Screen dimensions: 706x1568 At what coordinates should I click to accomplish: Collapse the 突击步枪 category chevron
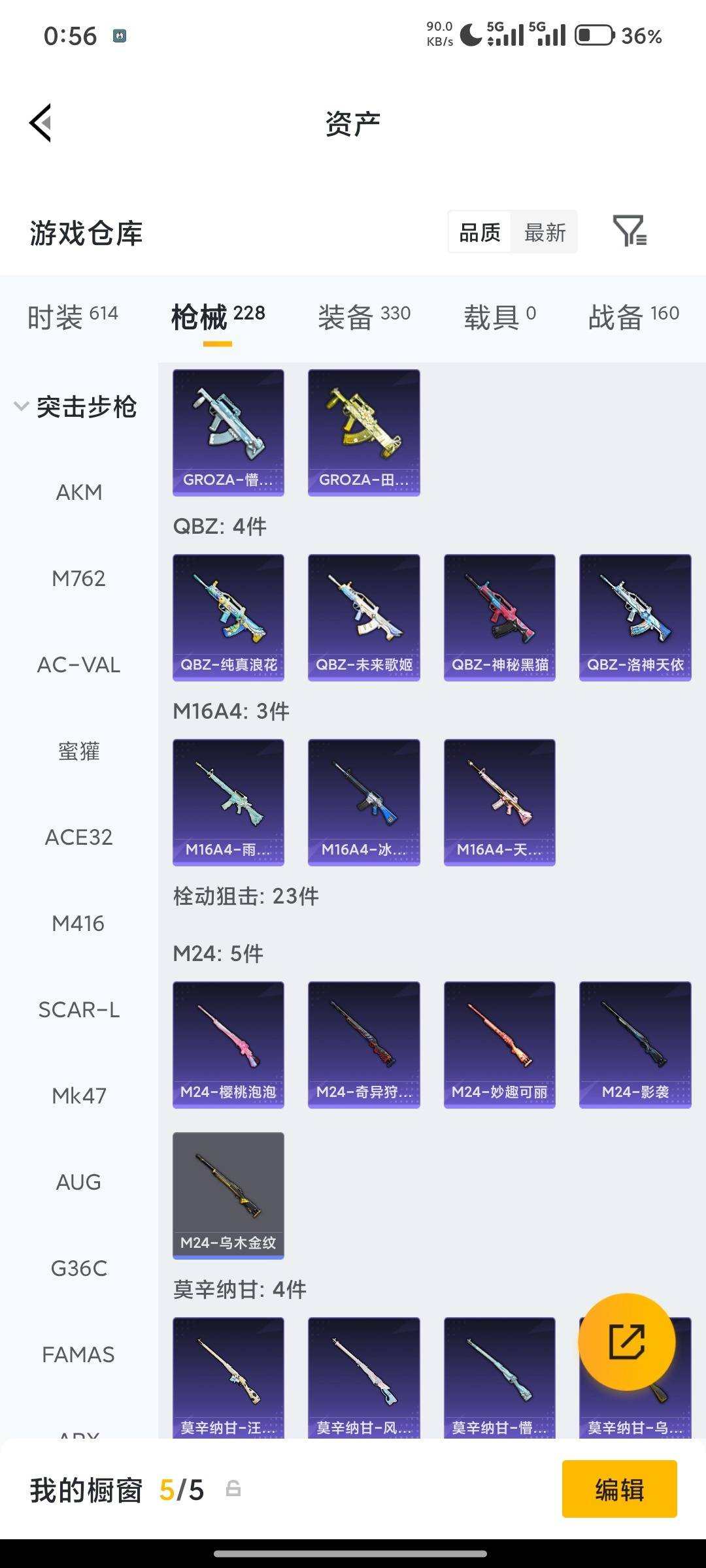coord(22,405)
